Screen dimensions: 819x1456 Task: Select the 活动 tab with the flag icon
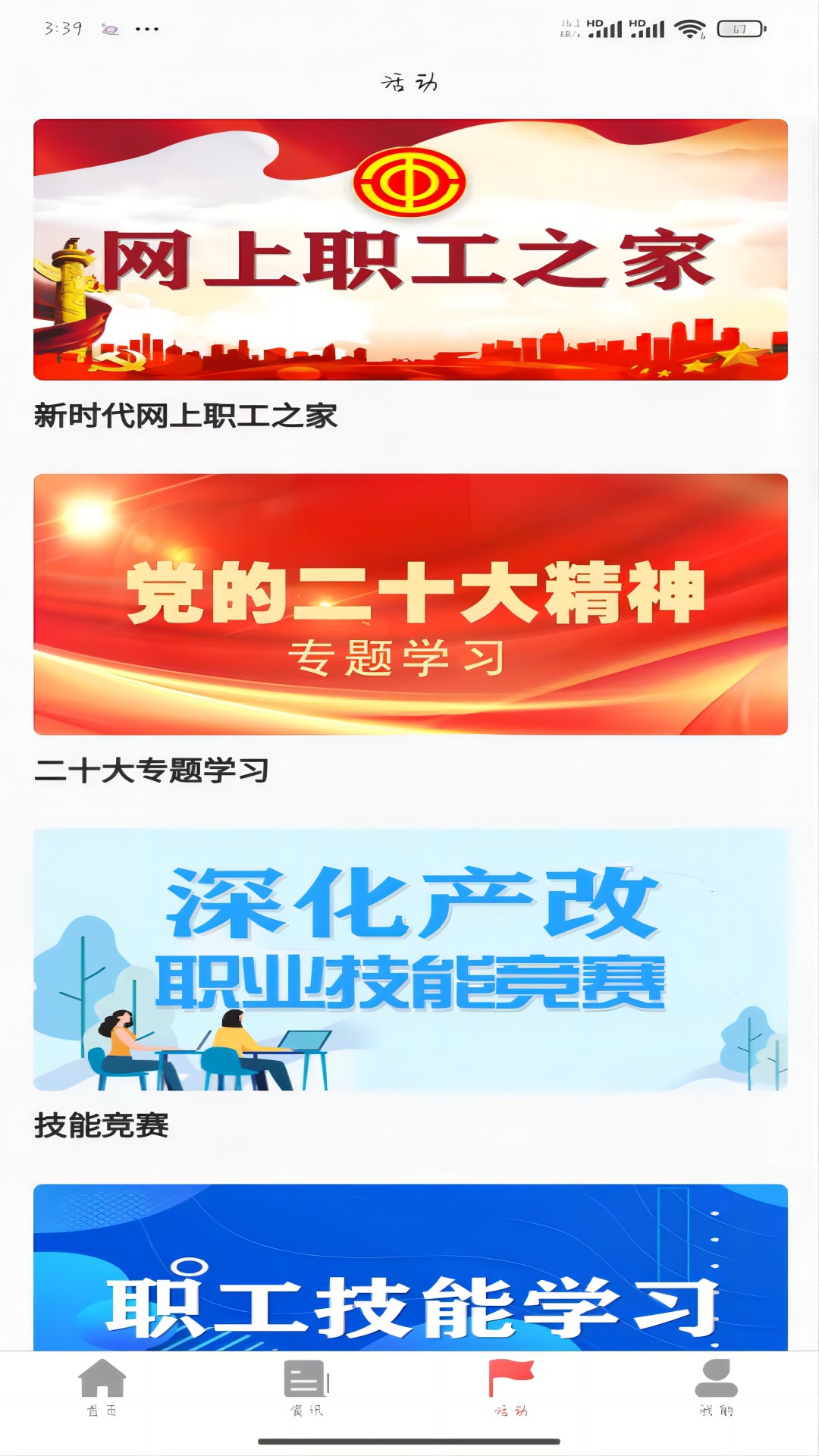[x=511, y=1388]
